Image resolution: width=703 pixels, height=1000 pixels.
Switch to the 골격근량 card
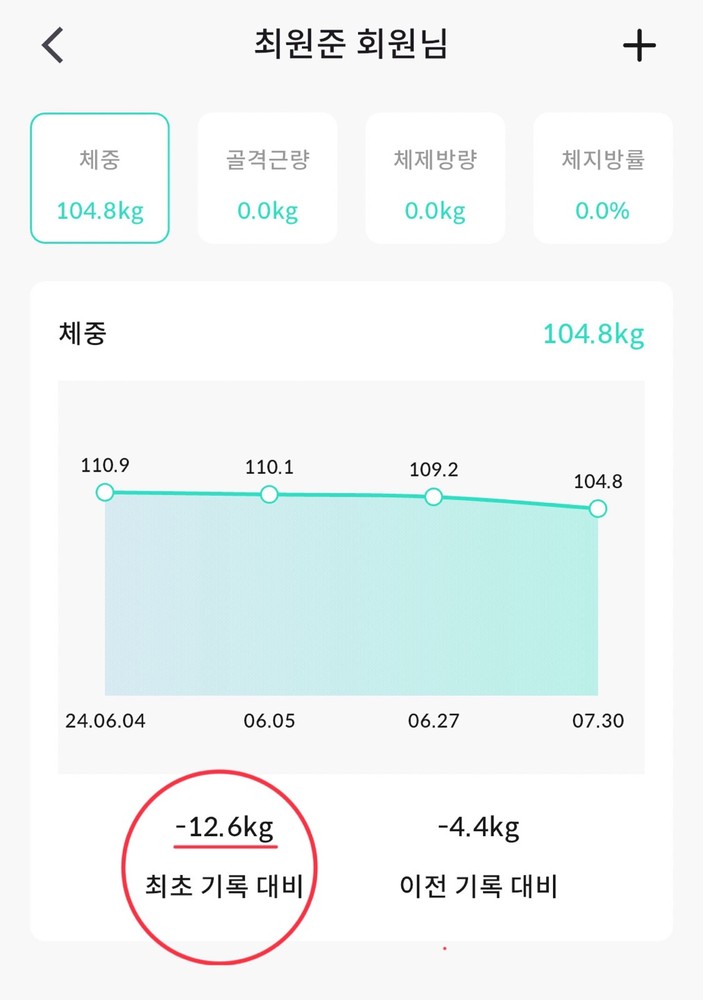pos(267,178)
